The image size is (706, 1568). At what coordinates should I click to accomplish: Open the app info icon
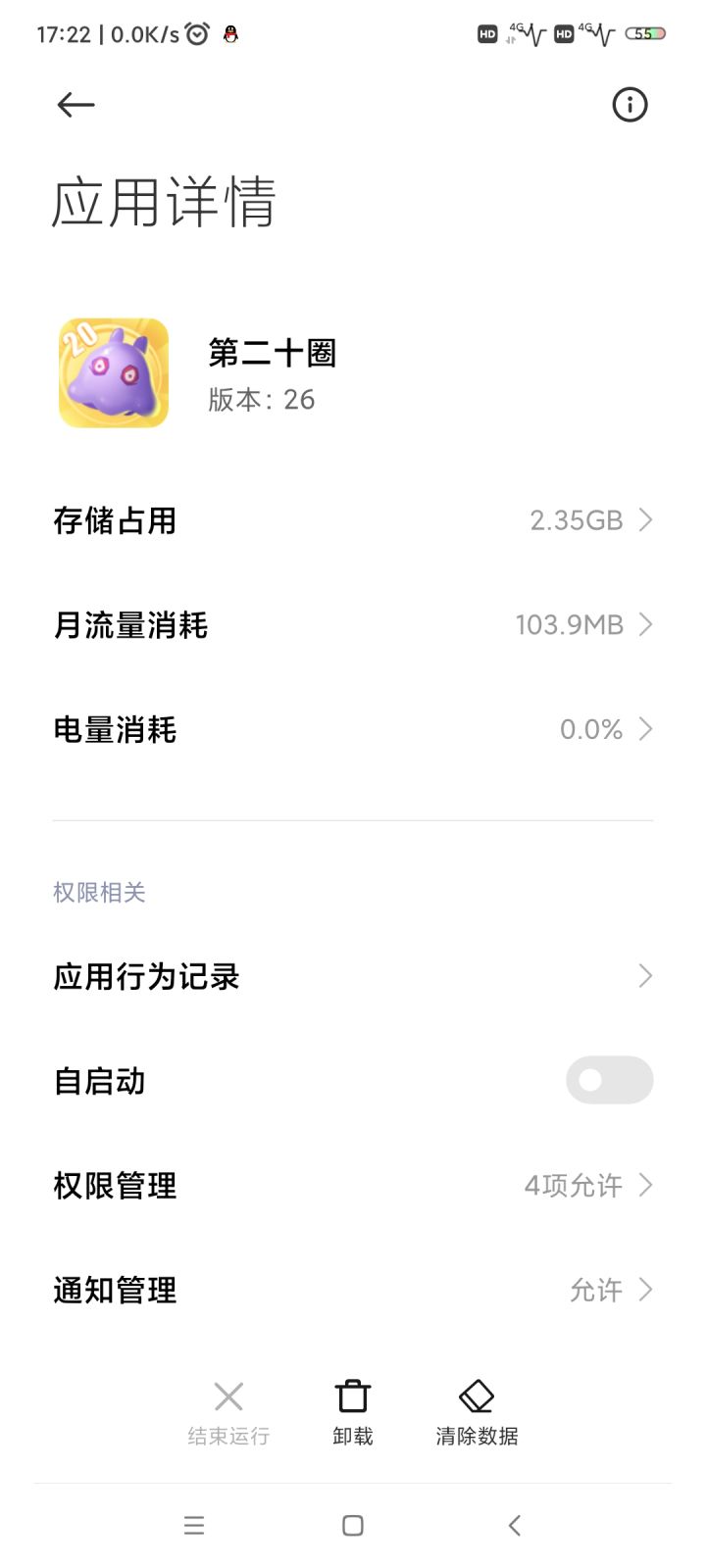point(630,105)
